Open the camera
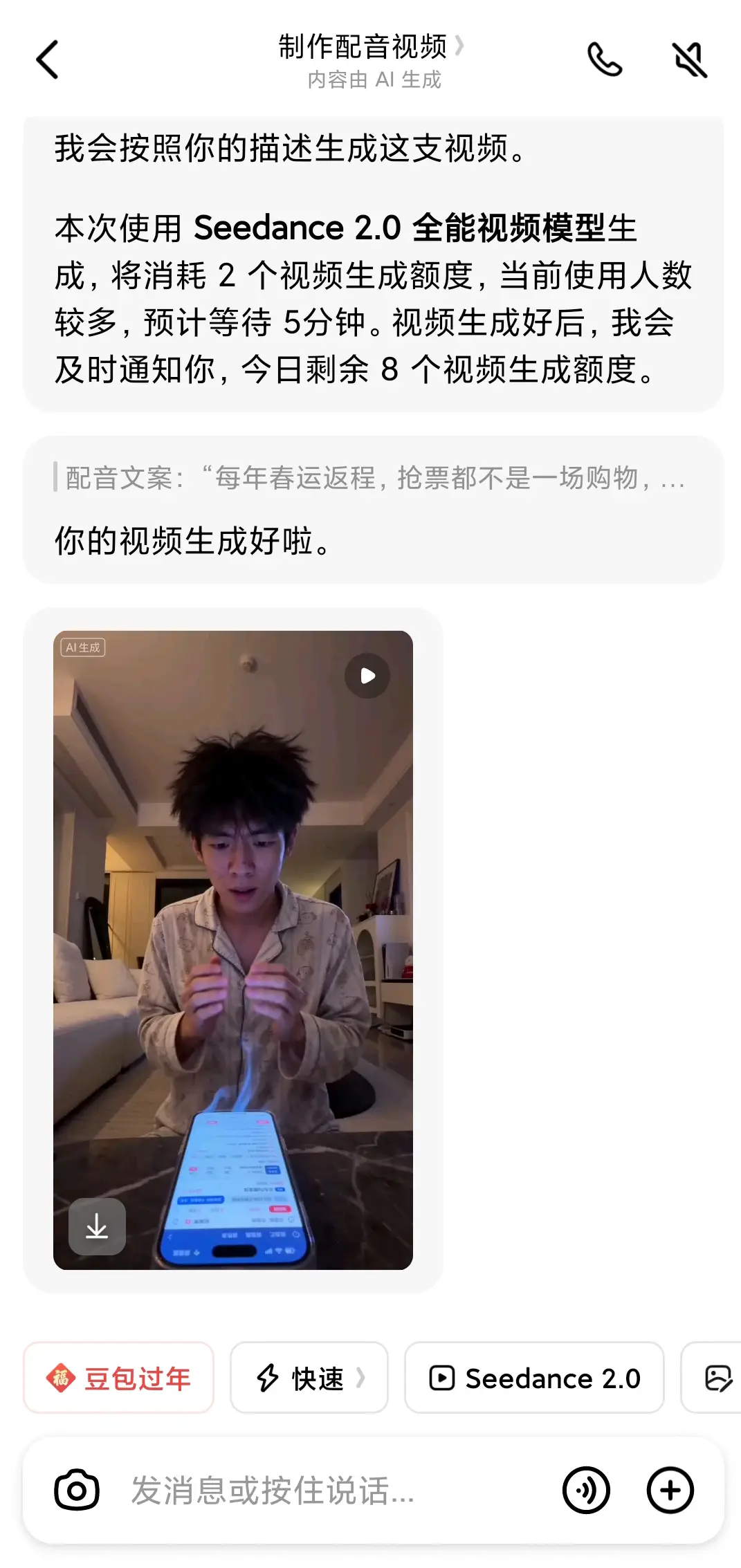 [x=77, y=1491]
